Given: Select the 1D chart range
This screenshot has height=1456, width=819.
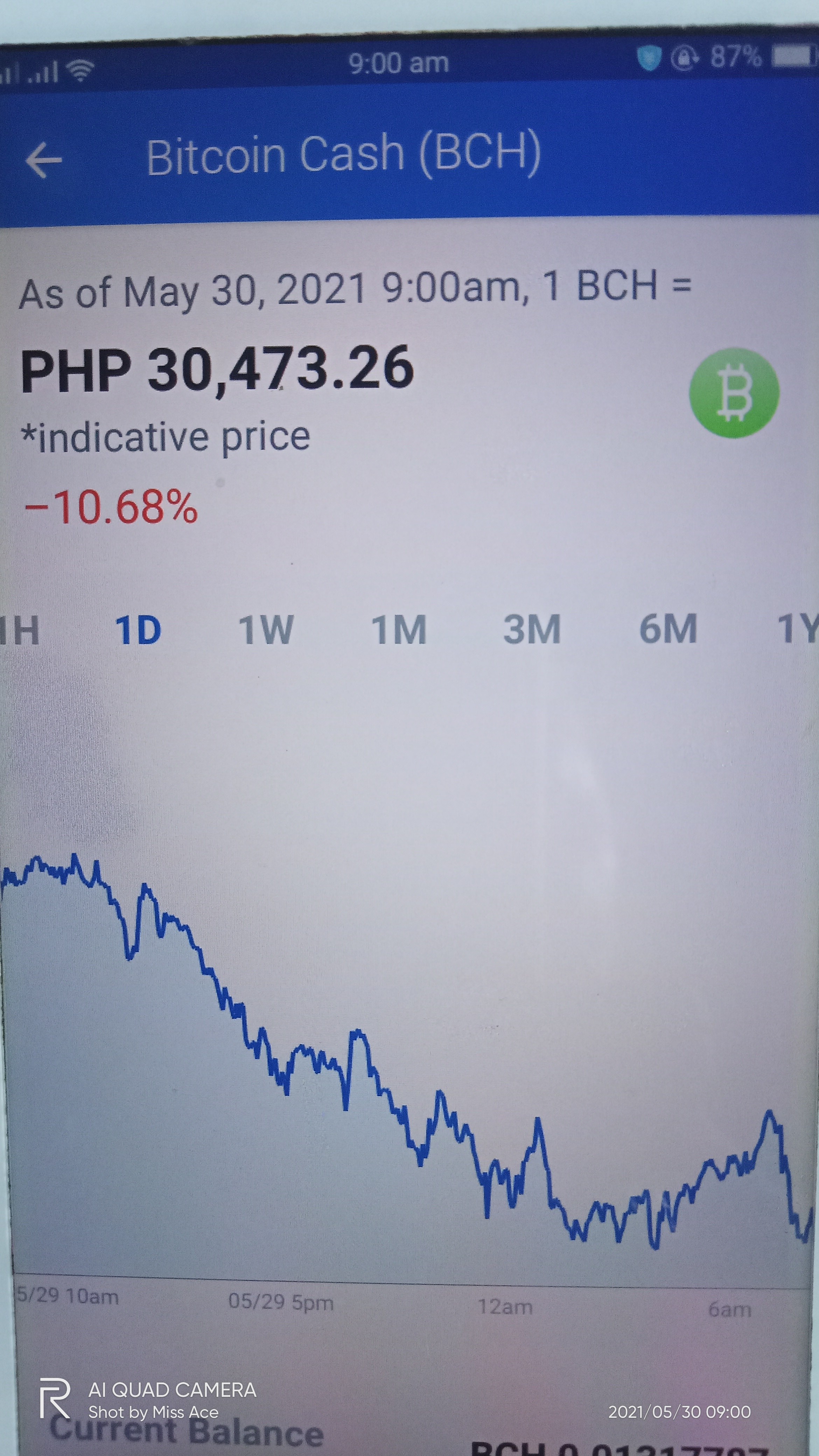Looking at the screenshot, I should point(139,630).
